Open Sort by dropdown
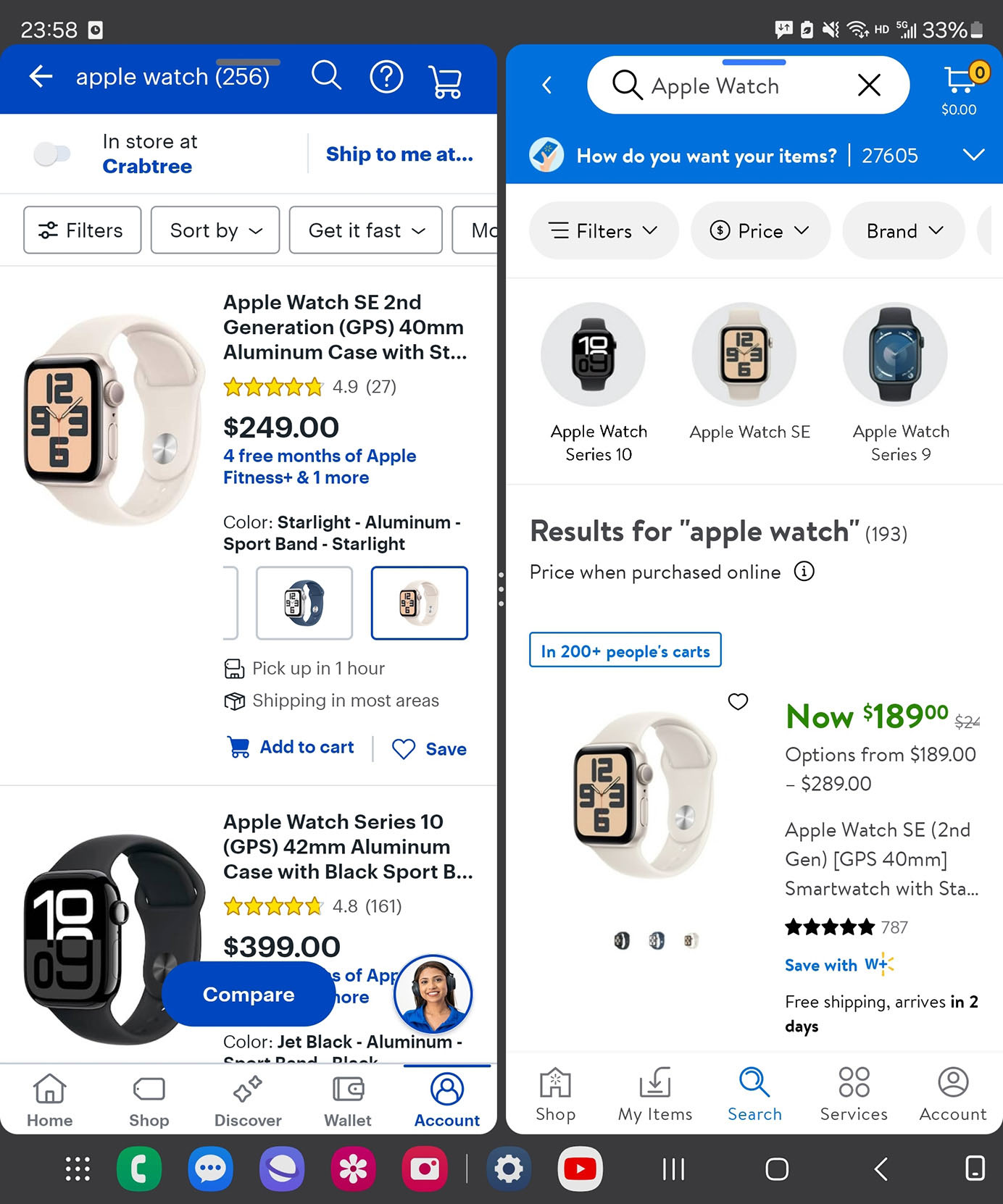1003x1204 pixels. (x=215, y=230)
